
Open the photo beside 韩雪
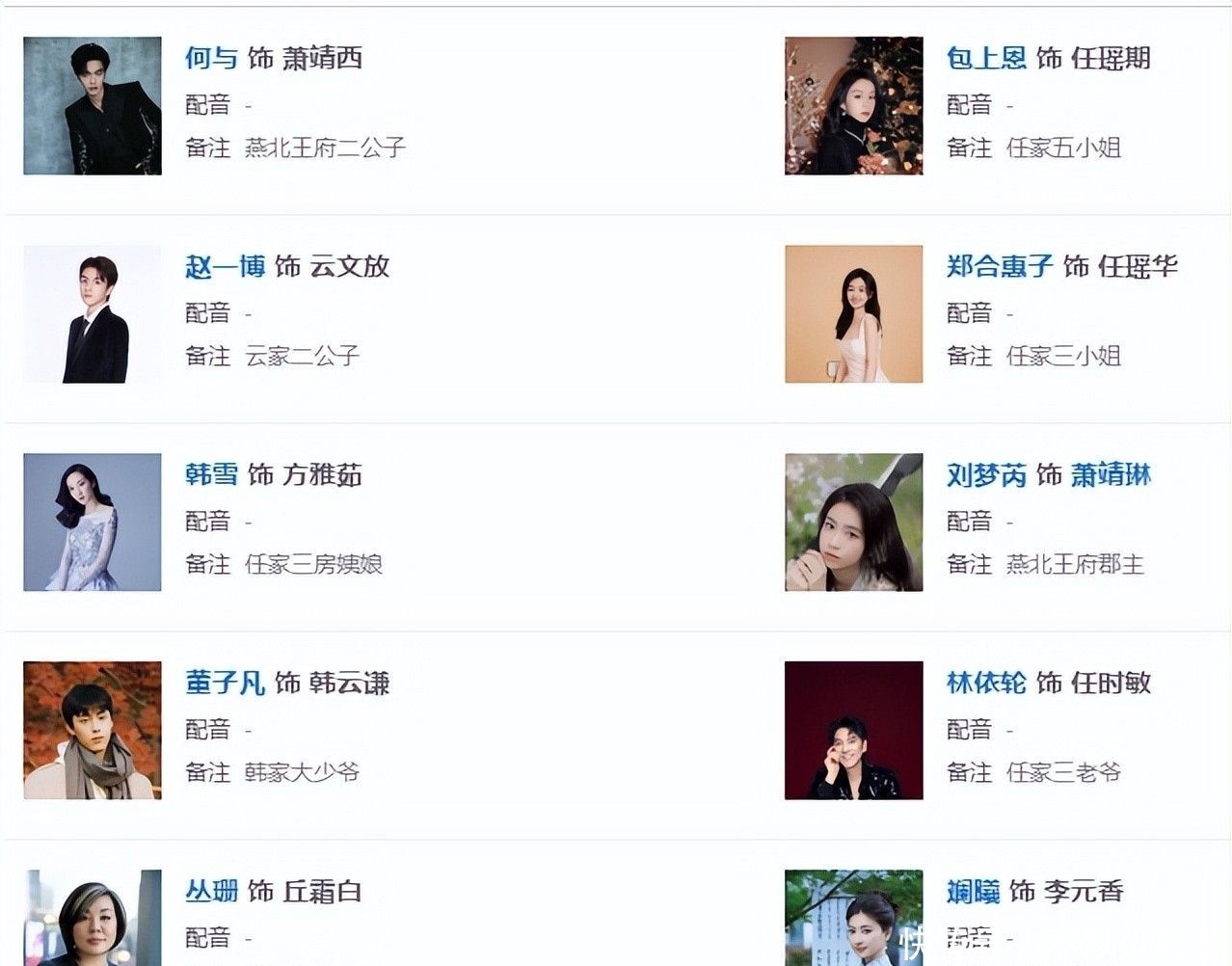click(x=93, y=523)
